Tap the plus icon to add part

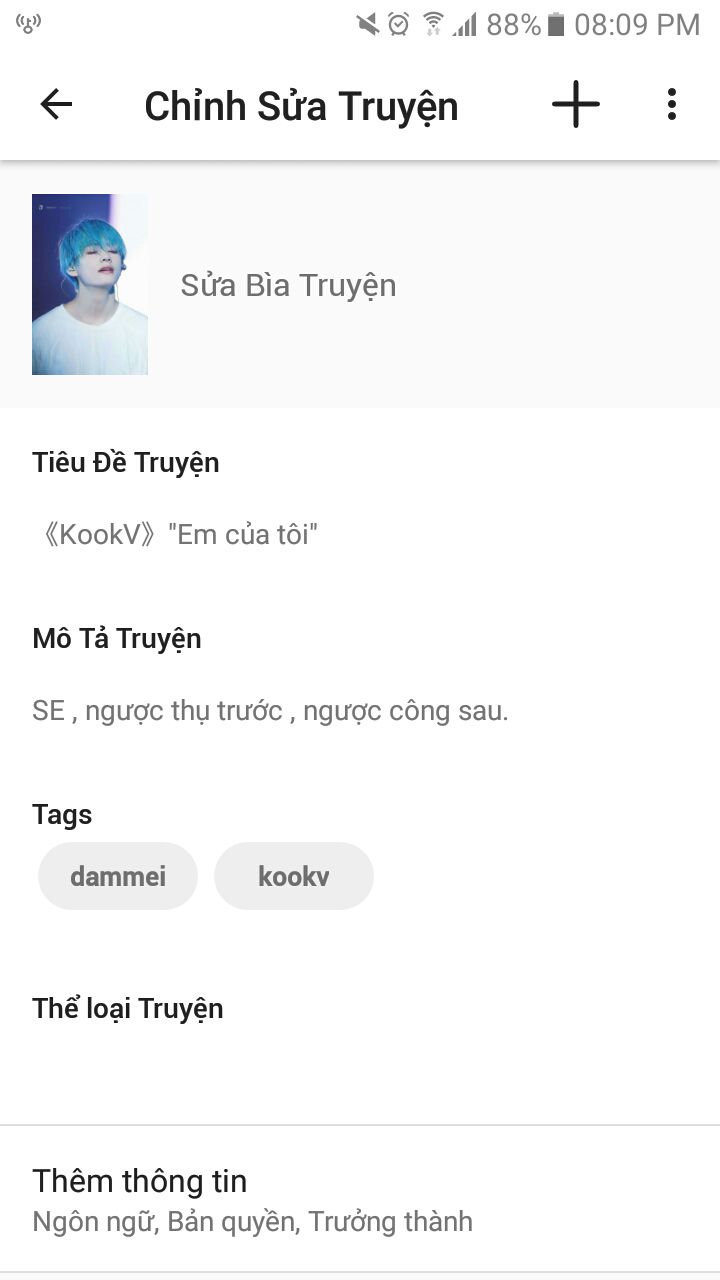[576, 104]
